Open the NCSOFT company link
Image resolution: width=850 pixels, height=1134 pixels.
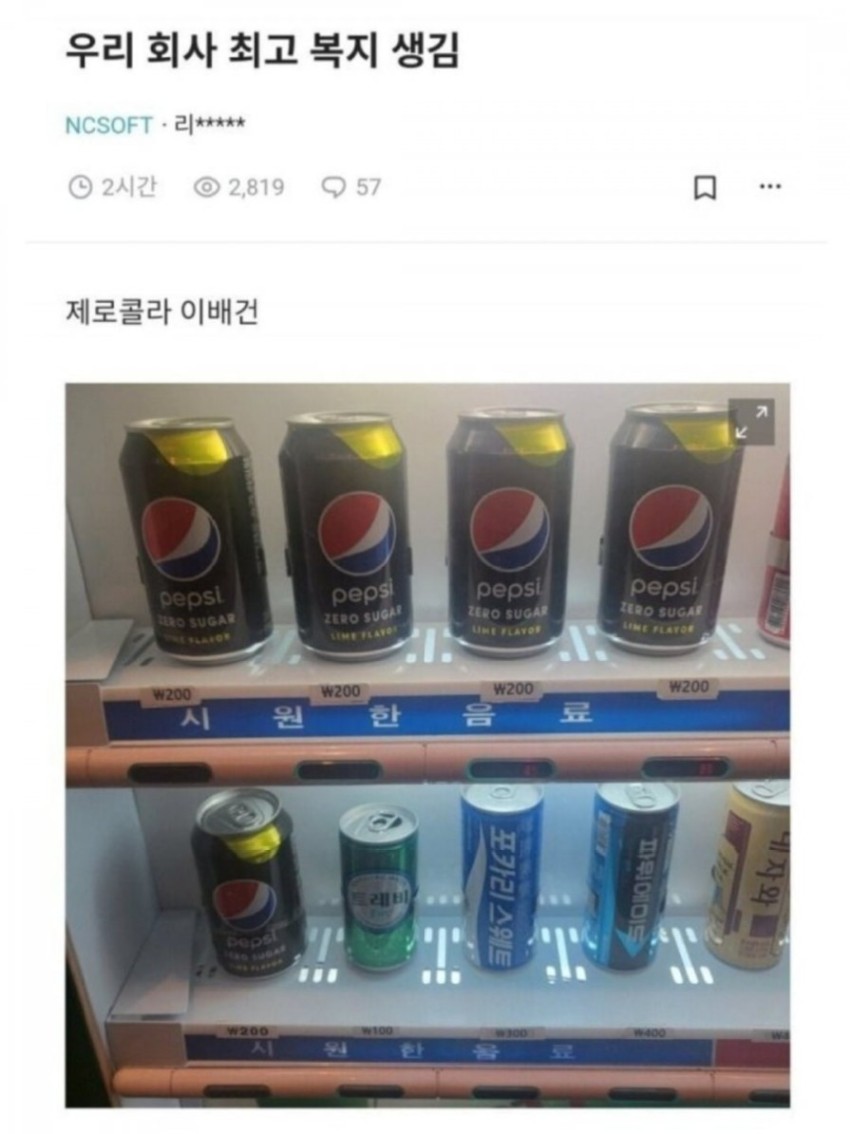pyautogui.click(x=109, y=125)
